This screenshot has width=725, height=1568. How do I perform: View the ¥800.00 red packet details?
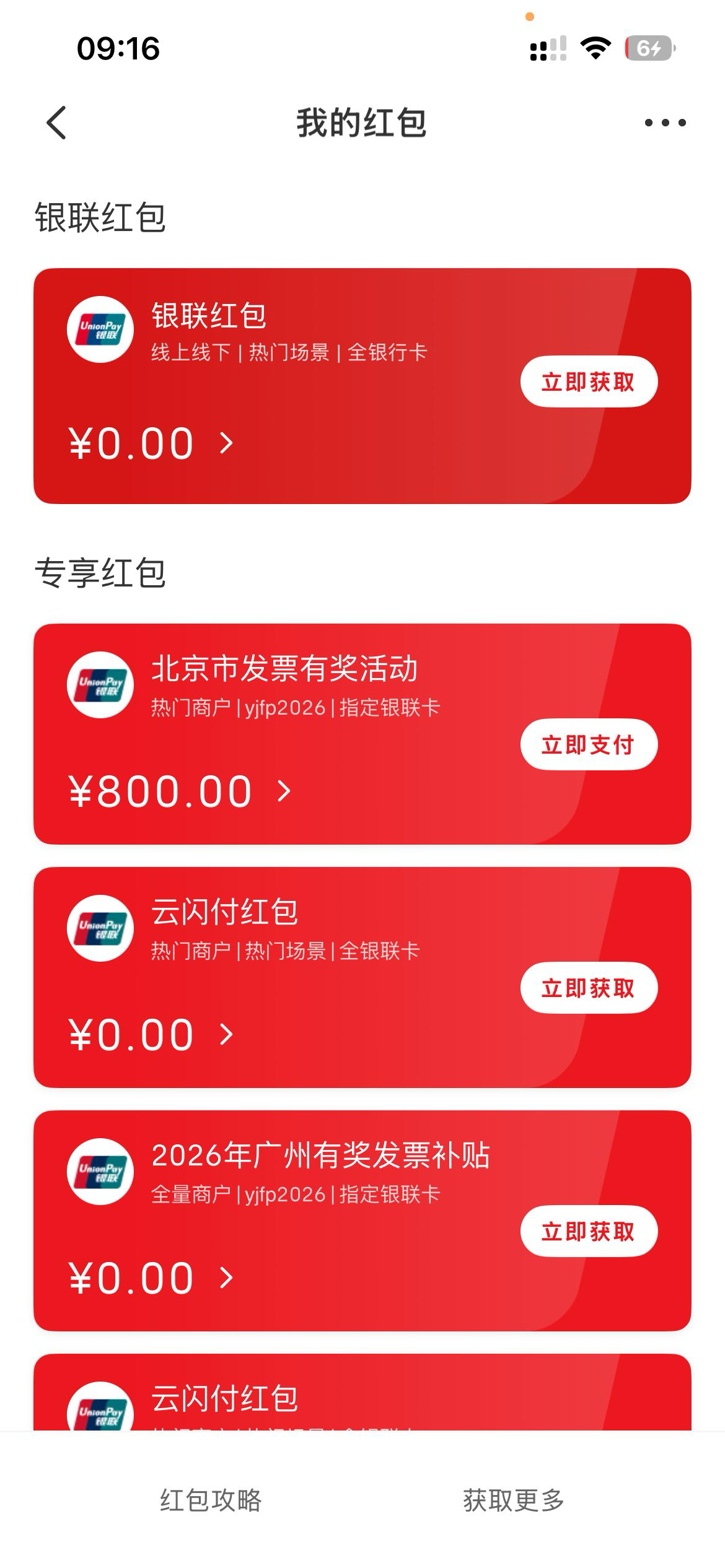(x=179, y=791)
